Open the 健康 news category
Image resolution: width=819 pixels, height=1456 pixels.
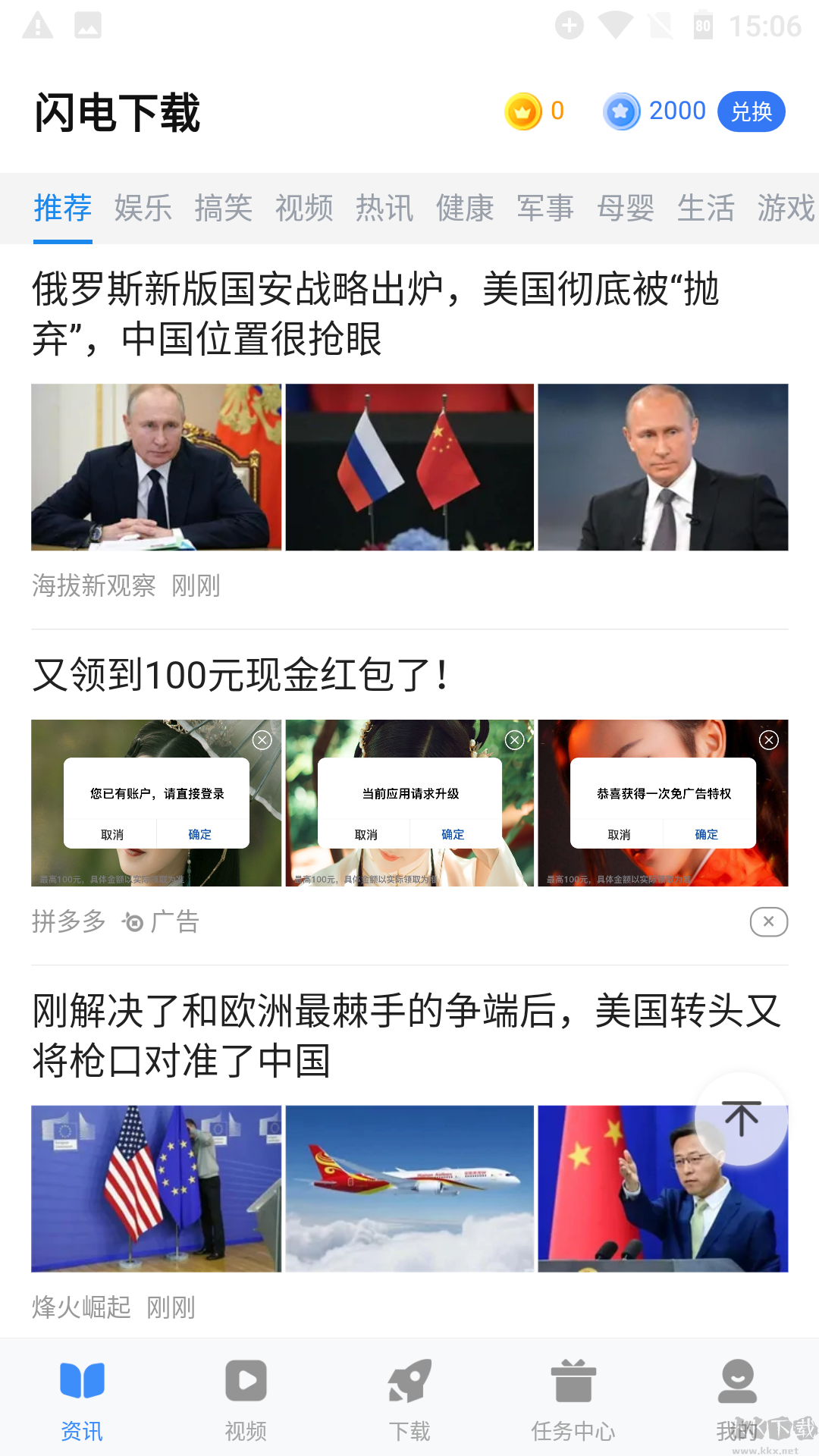coord(464,208)
